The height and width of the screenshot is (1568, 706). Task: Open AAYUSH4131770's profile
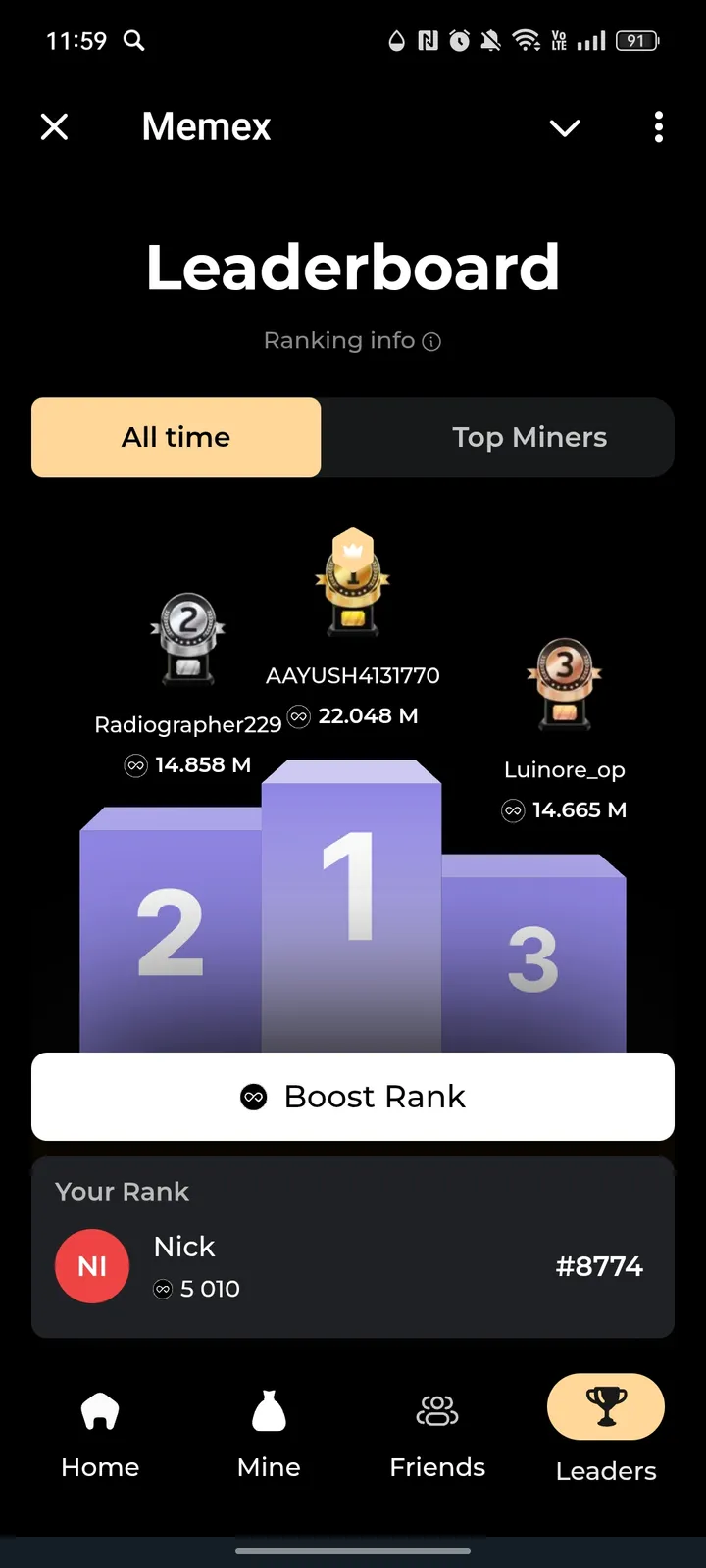[353, 674]
